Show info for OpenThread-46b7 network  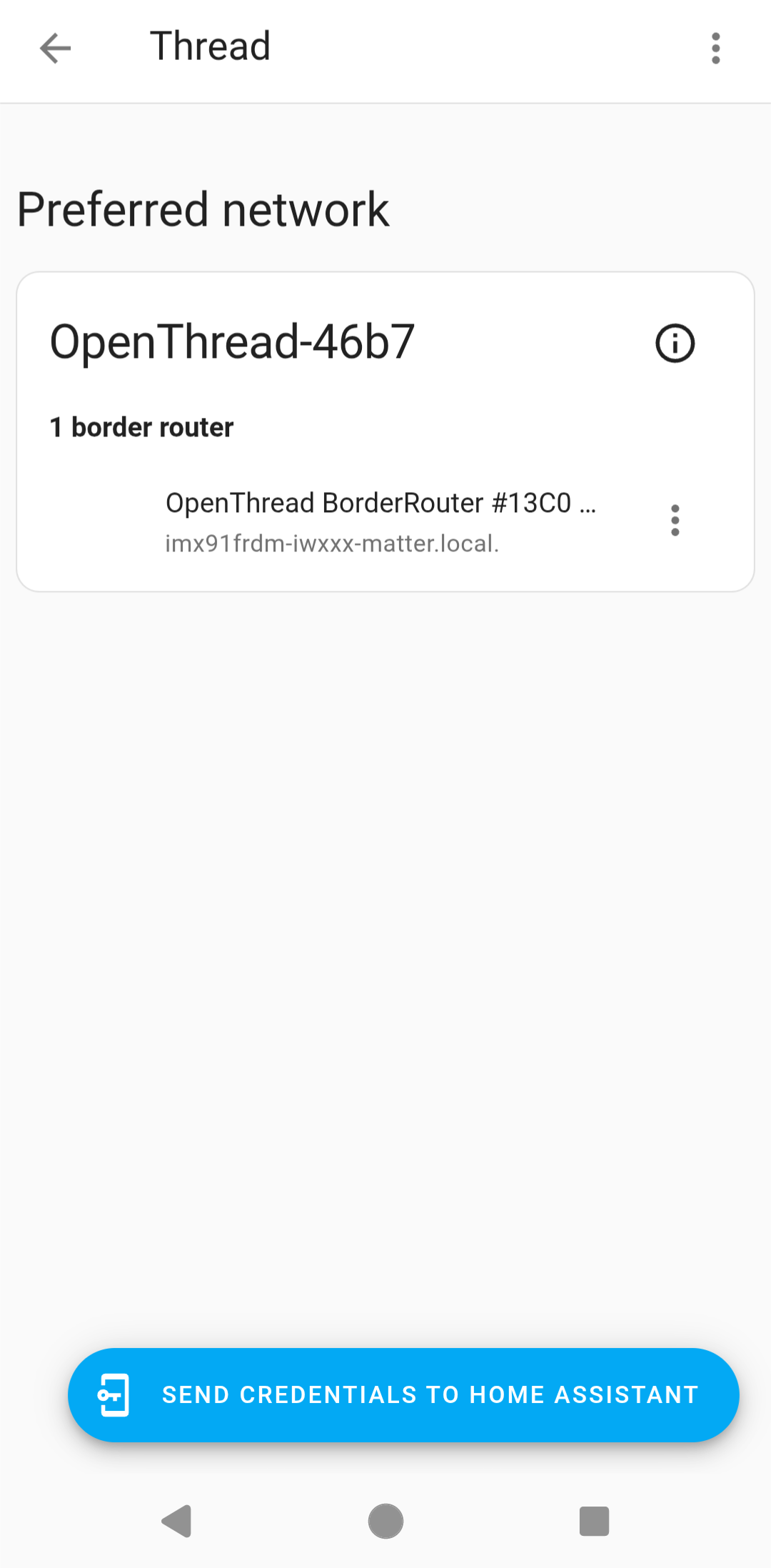(x=675, y=344)
